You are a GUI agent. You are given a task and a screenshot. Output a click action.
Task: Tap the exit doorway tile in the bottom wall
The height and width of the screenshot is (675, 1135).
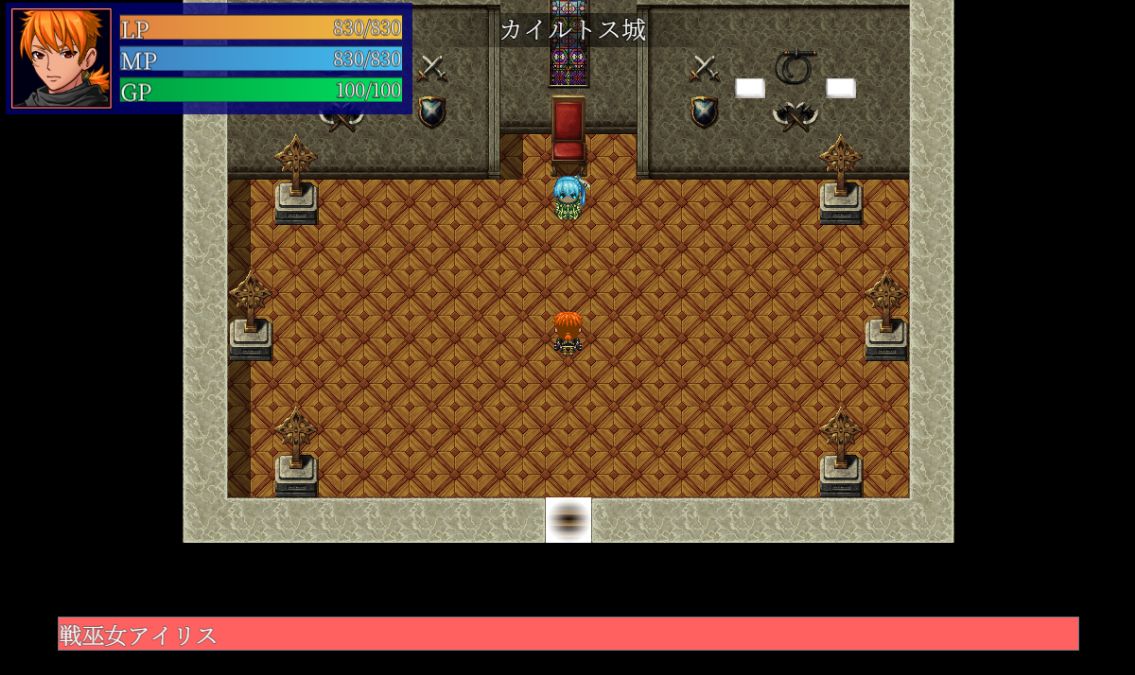pyautogui.click(x=568, y=520)
